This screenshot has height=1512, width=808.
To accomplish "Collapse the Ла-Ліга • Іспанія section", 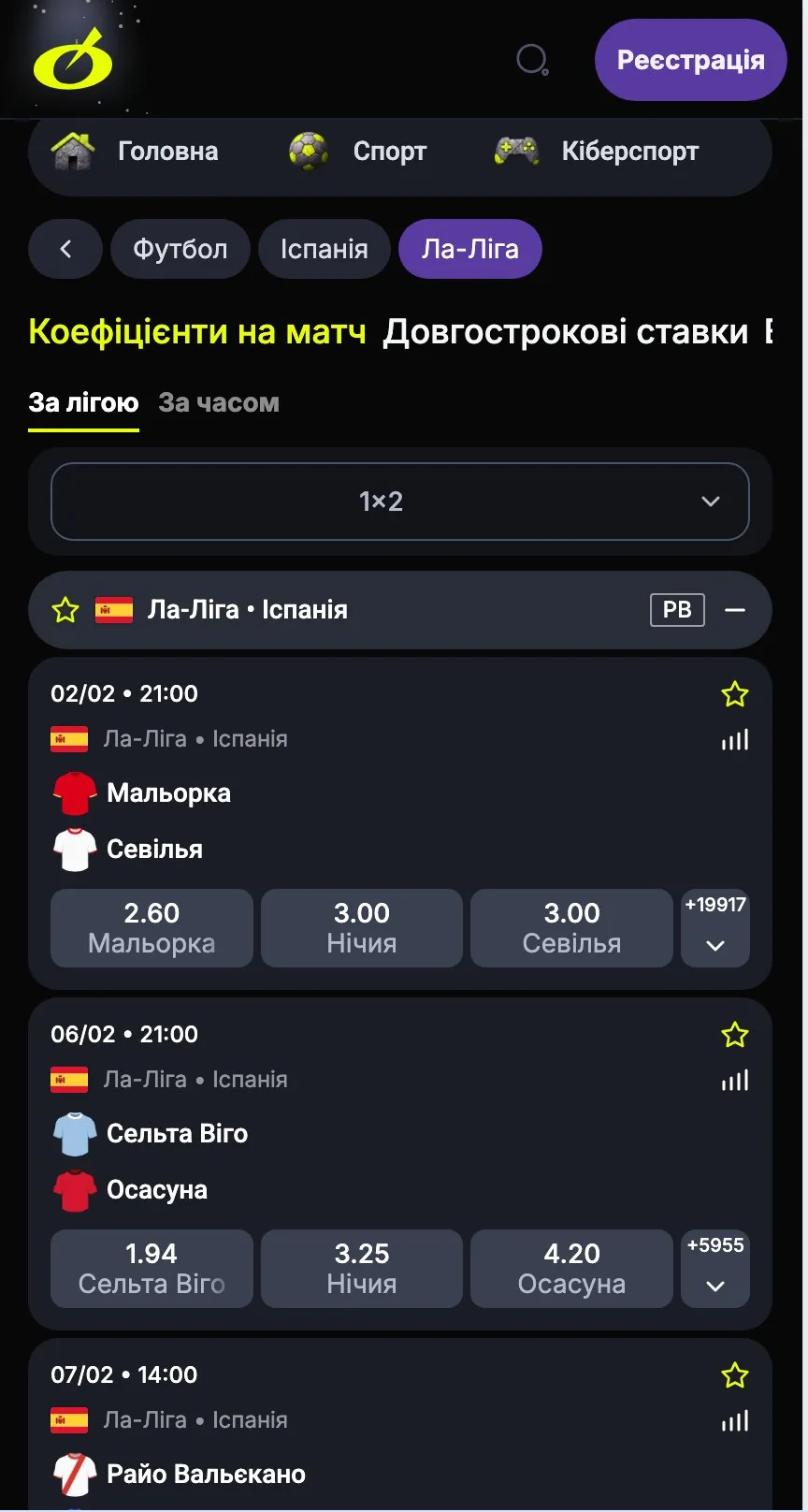I will (x=735, y=610).
